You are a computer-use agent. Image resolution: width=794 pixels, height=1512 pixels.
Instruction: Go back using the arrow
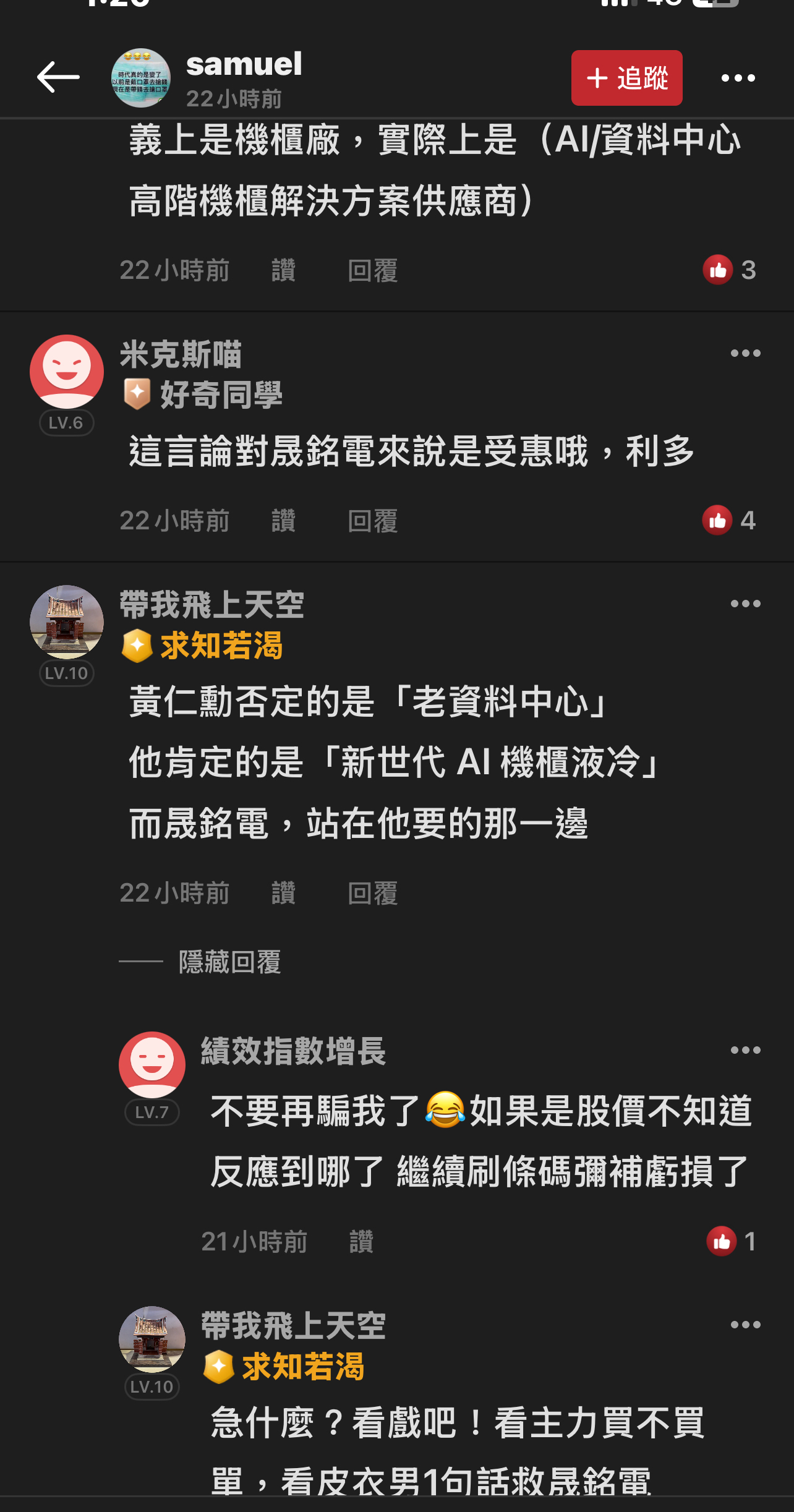[58, 78]
